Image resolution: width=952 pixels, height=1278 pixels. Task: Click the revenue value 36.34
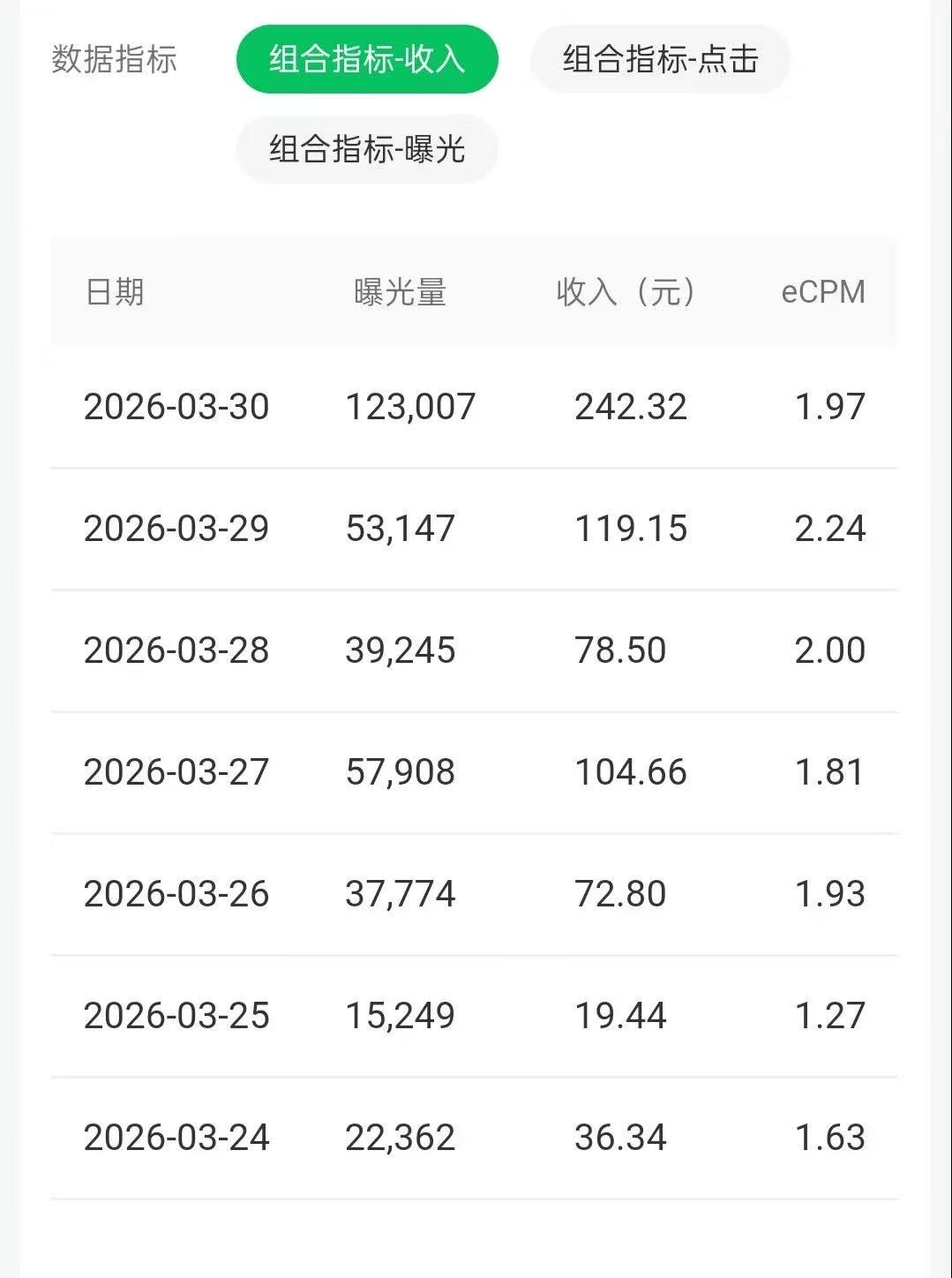coord(620,1138)
